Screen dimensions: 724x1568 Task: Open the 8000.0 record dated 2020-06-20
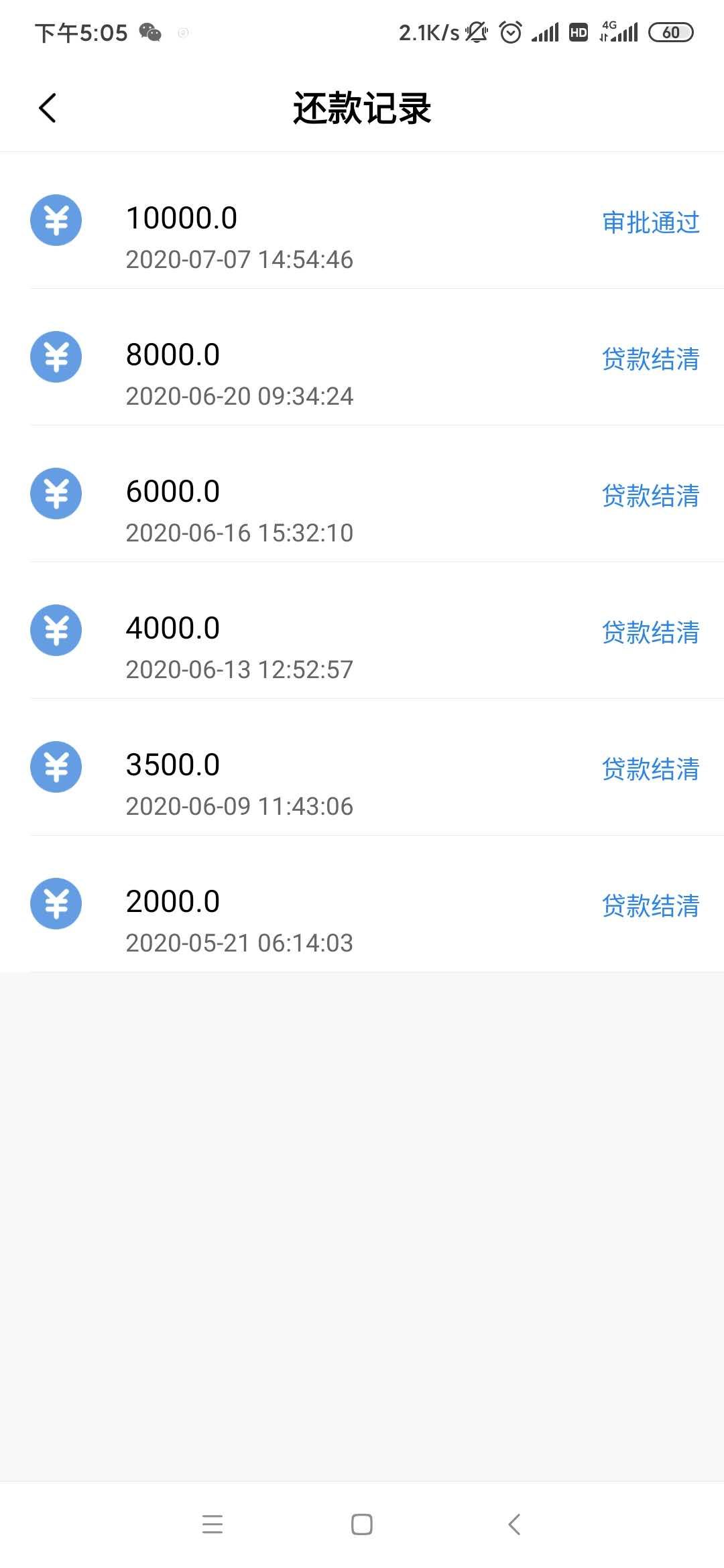click(362, 357)
